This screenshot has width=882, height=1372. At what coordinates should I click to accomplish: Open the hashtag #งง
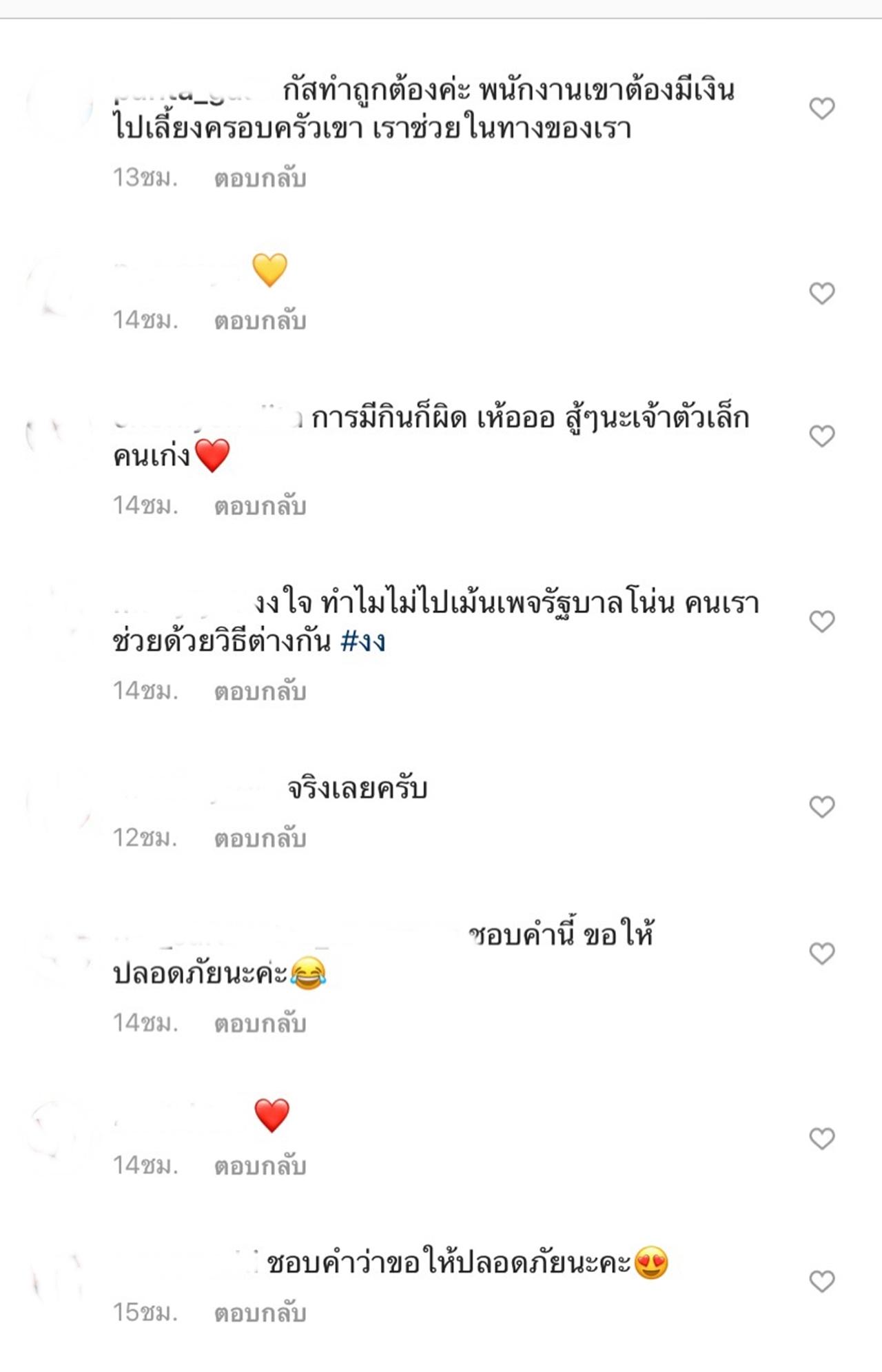click(x=363, y=642)
